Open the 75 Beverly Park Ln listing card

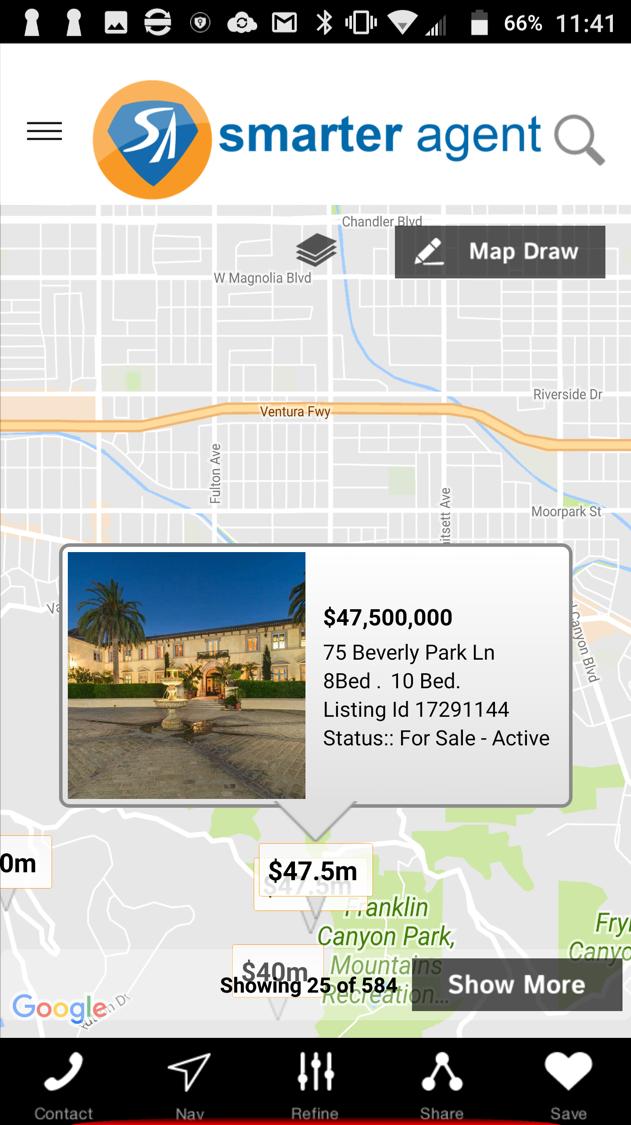coord(315,675)
